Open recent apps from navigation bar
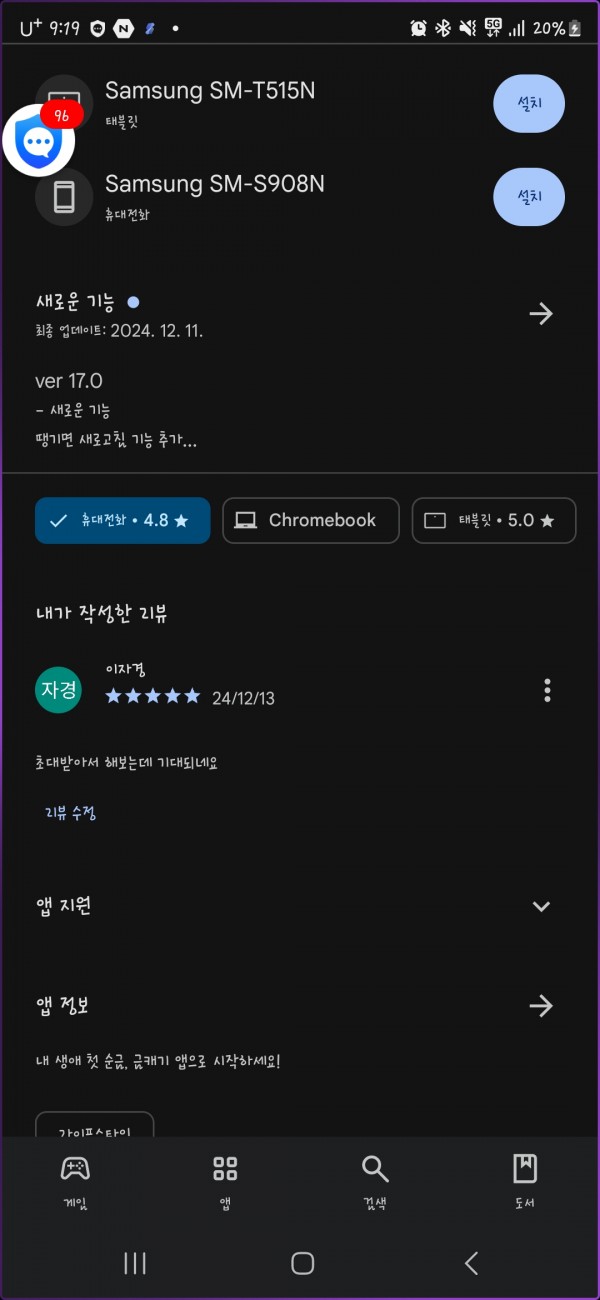 (135, 1263)
